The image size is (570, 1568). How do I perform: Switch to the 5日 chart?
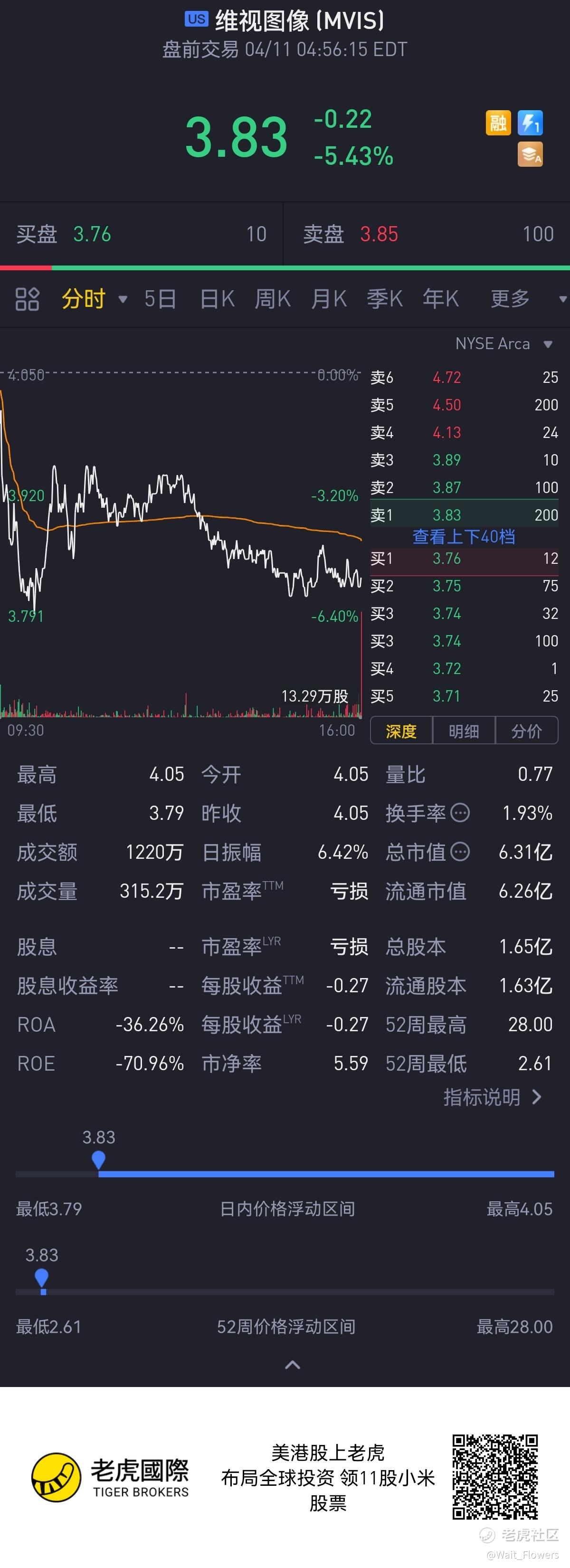tap(160, 299)
